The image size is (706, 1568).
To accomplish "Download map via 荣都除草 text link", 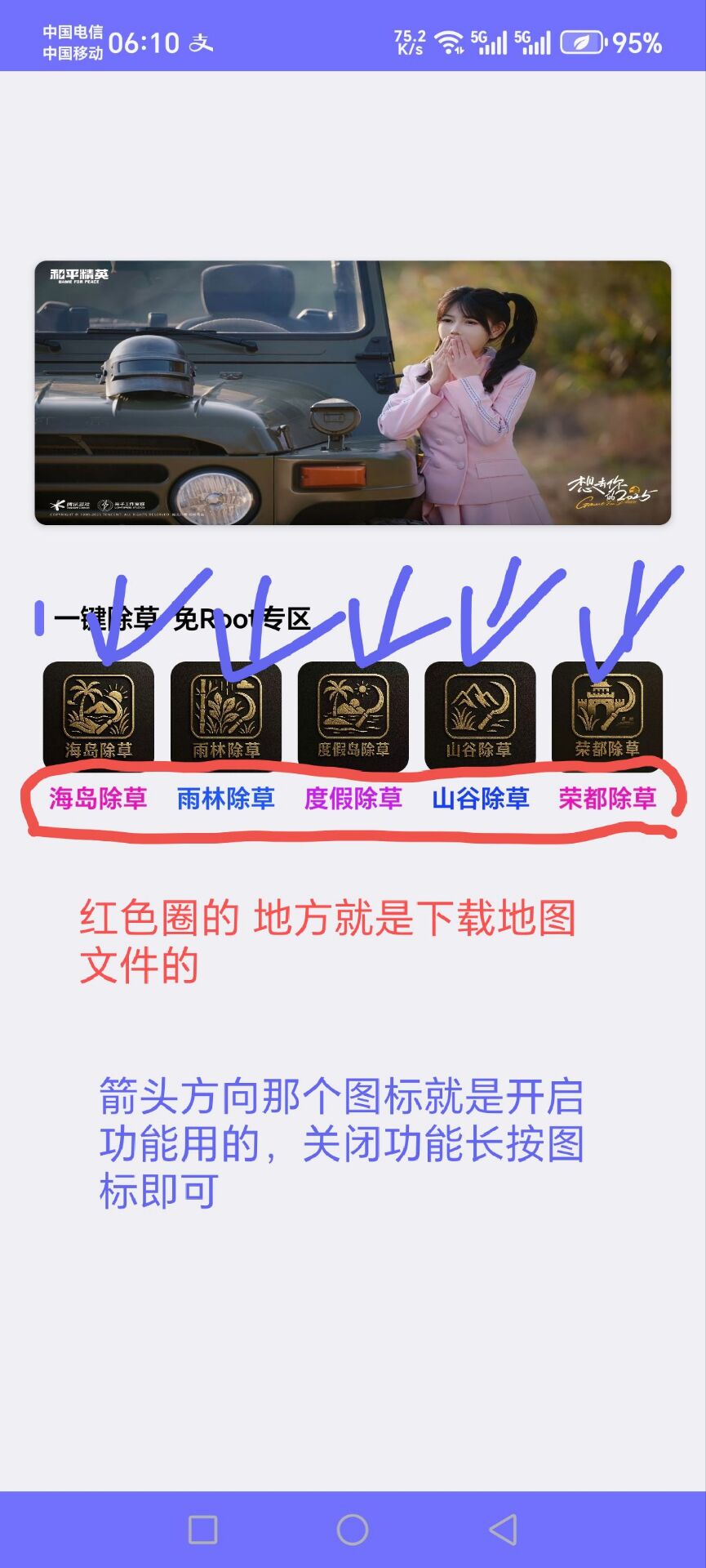I will tap(608, 798).
